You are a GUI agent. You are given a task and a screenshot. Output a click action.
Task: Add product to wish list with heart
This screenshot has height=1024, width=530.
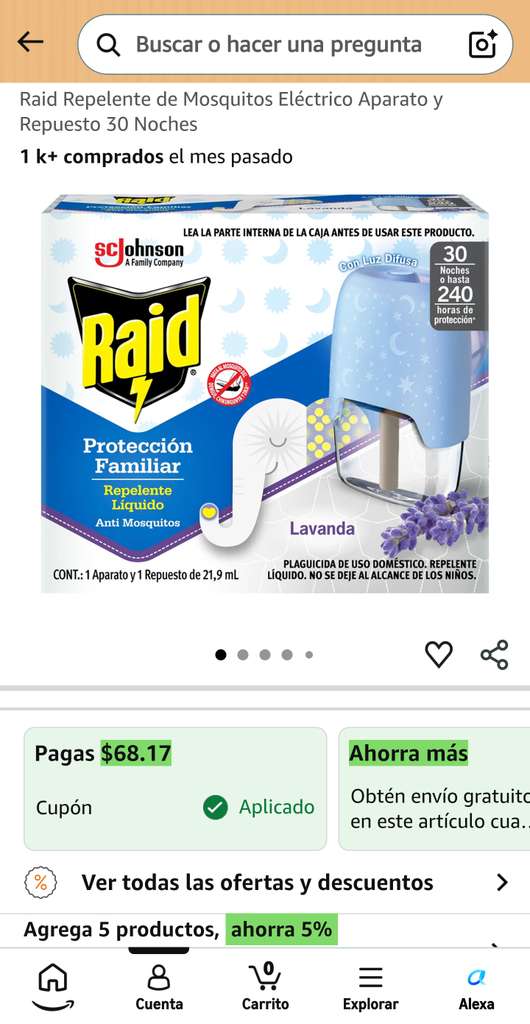tap(439, 654)
